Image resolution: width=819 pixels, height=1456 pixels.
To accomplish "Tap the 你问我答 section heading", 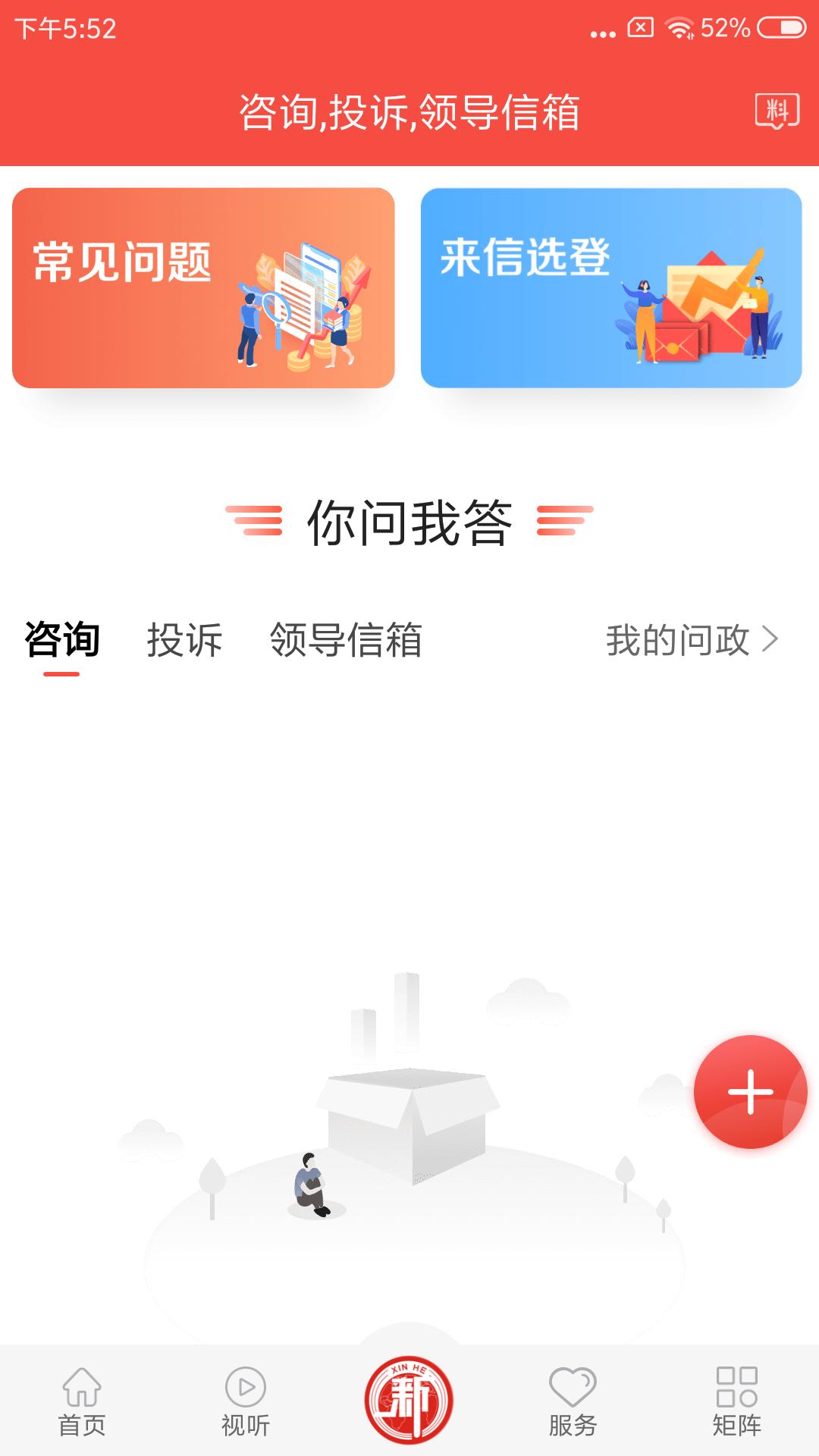I will point(409,521).
